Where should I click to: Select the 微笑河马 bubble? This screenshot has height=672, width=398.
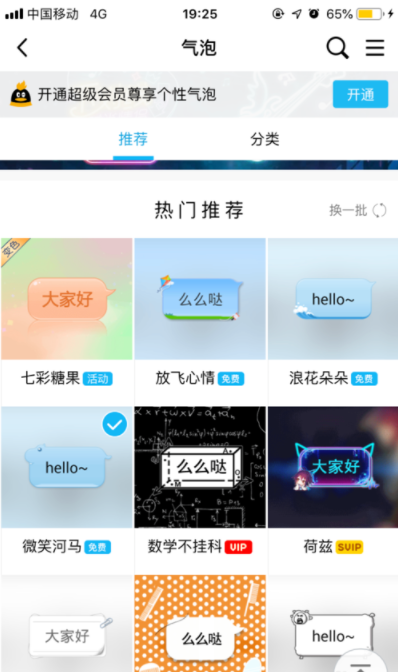pyautogui.click(x=67, y=489)
